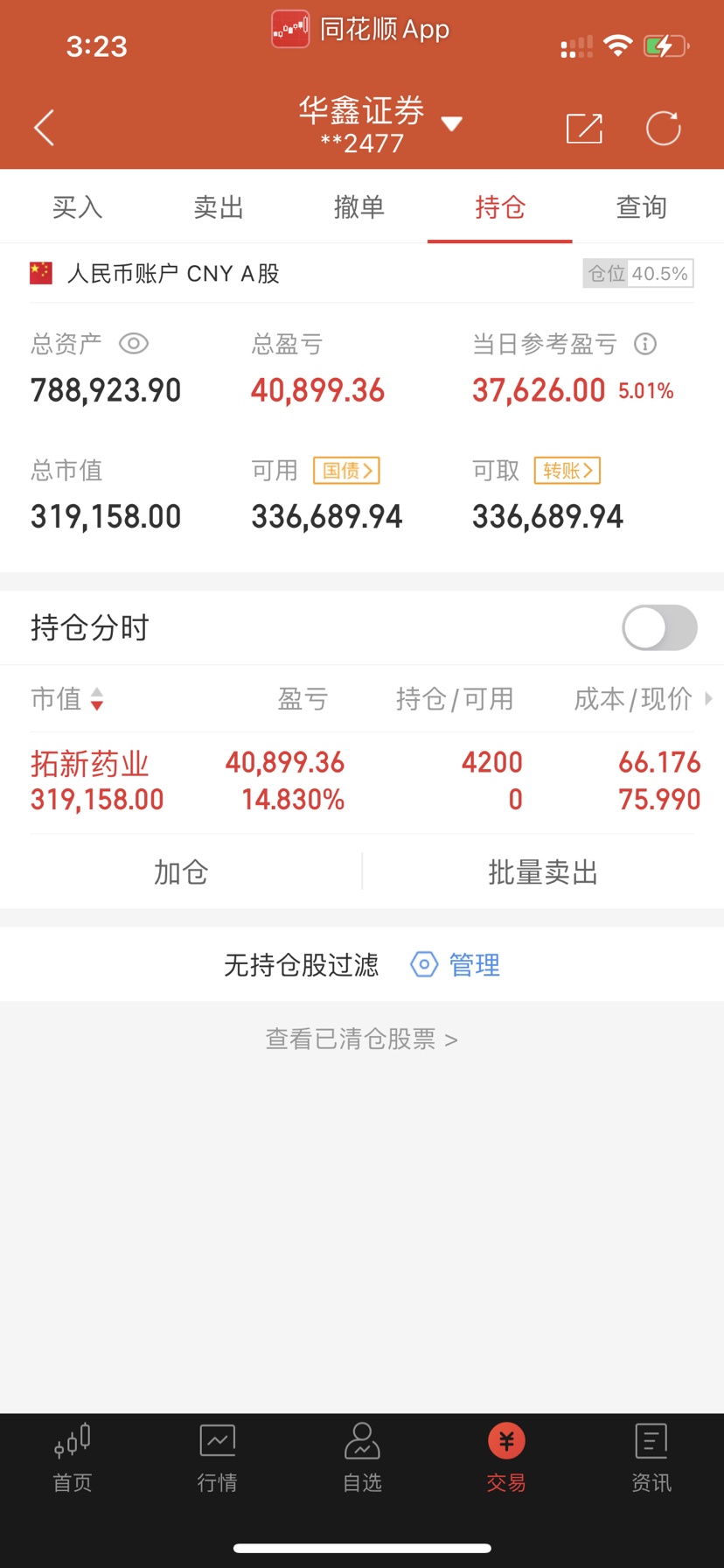Tap the 转账 chip
The width and height of the screenshot is (724, 1568).
click(x=567, y=471)
